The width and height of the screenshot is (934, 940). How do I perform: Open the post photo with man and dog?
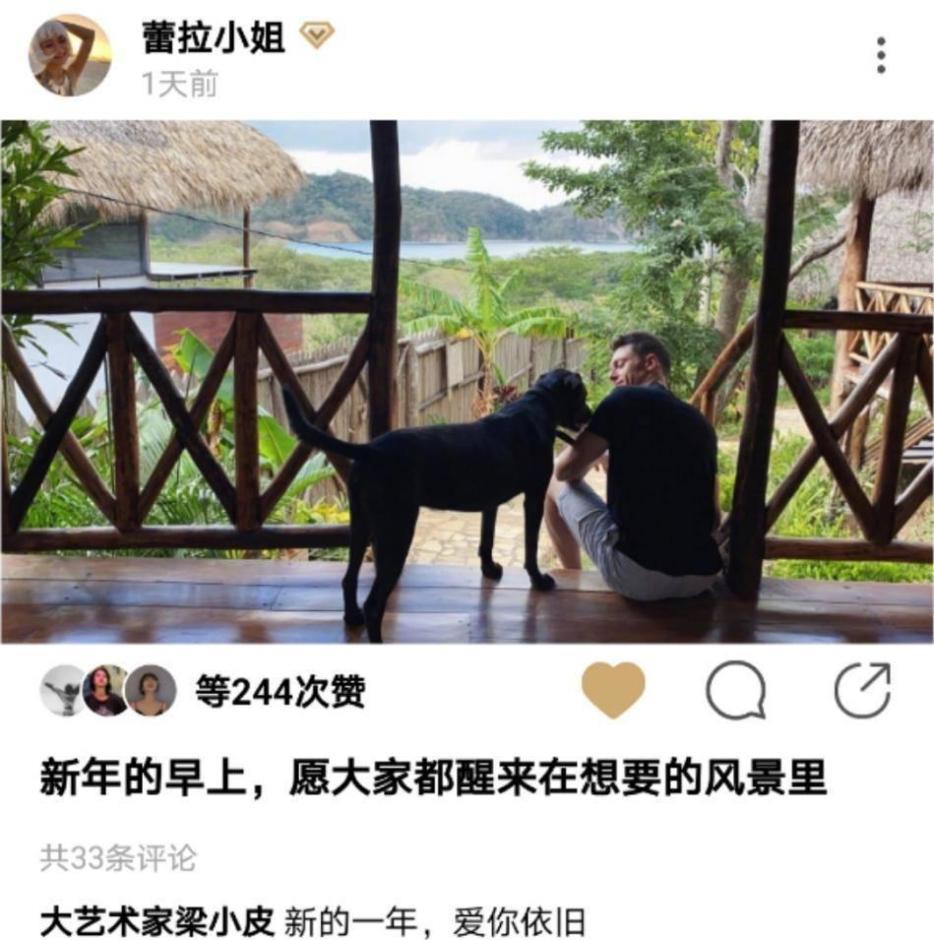467,382
